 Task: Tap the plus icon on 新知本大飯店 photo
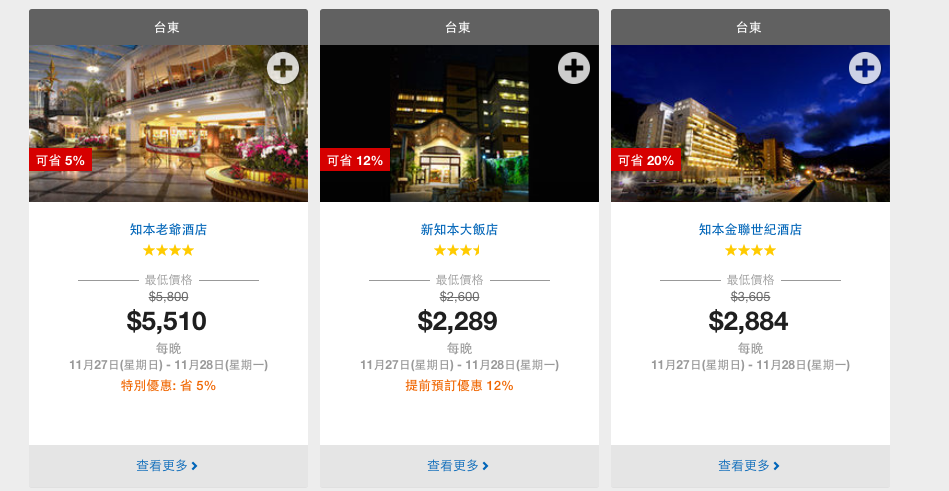point(574,68)
